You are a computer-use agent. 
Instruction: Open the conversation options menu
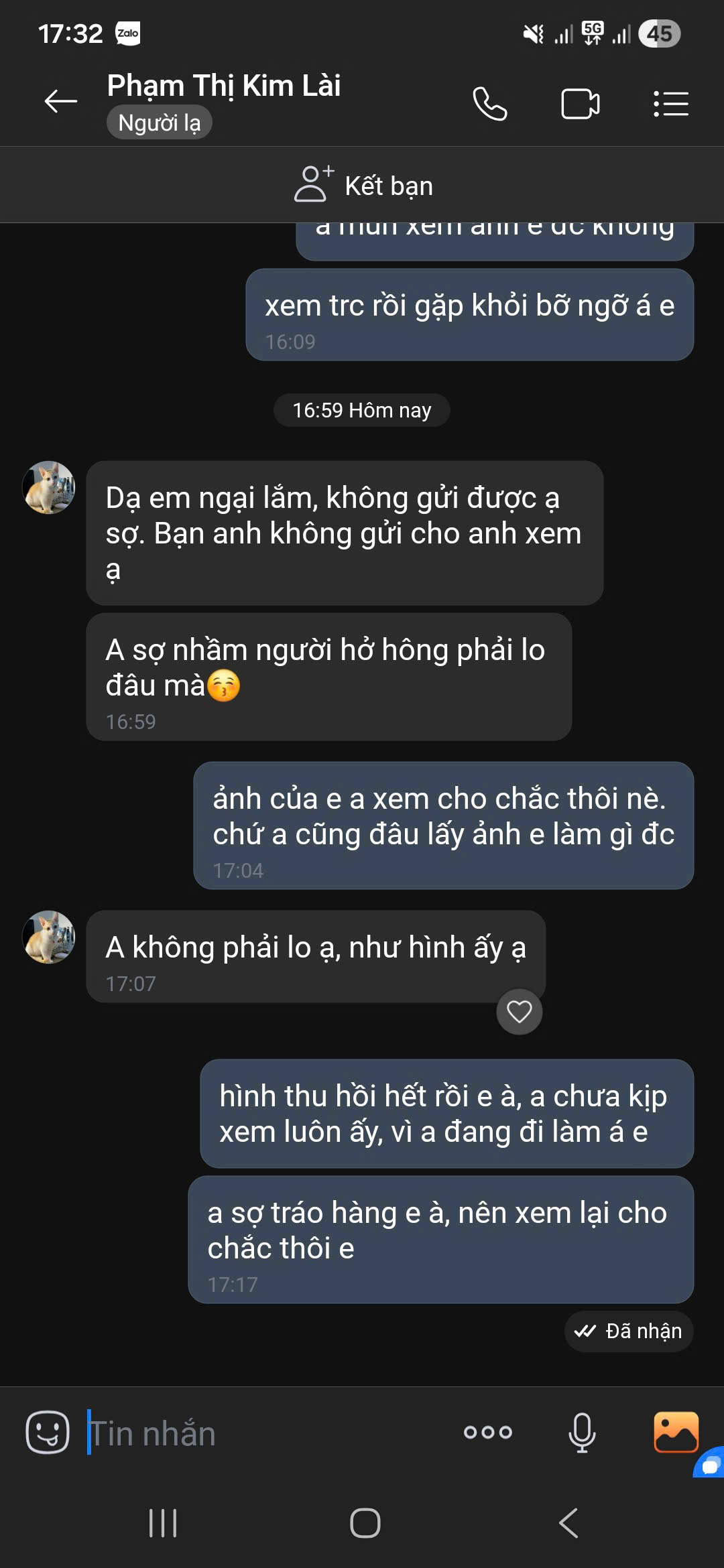tap(671, 104)
